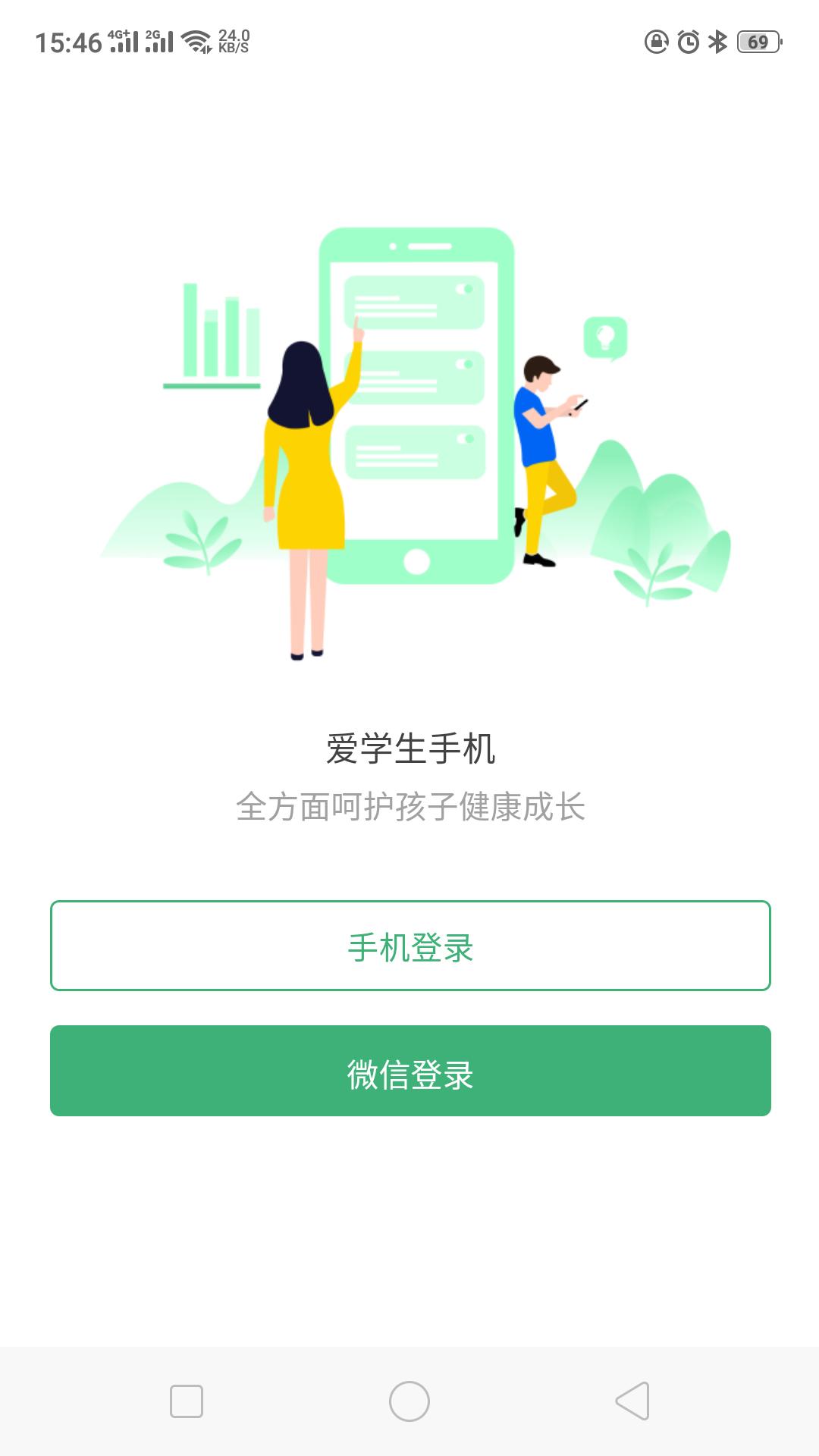
Task: Go to the home screen
Action: point(409,1401)
